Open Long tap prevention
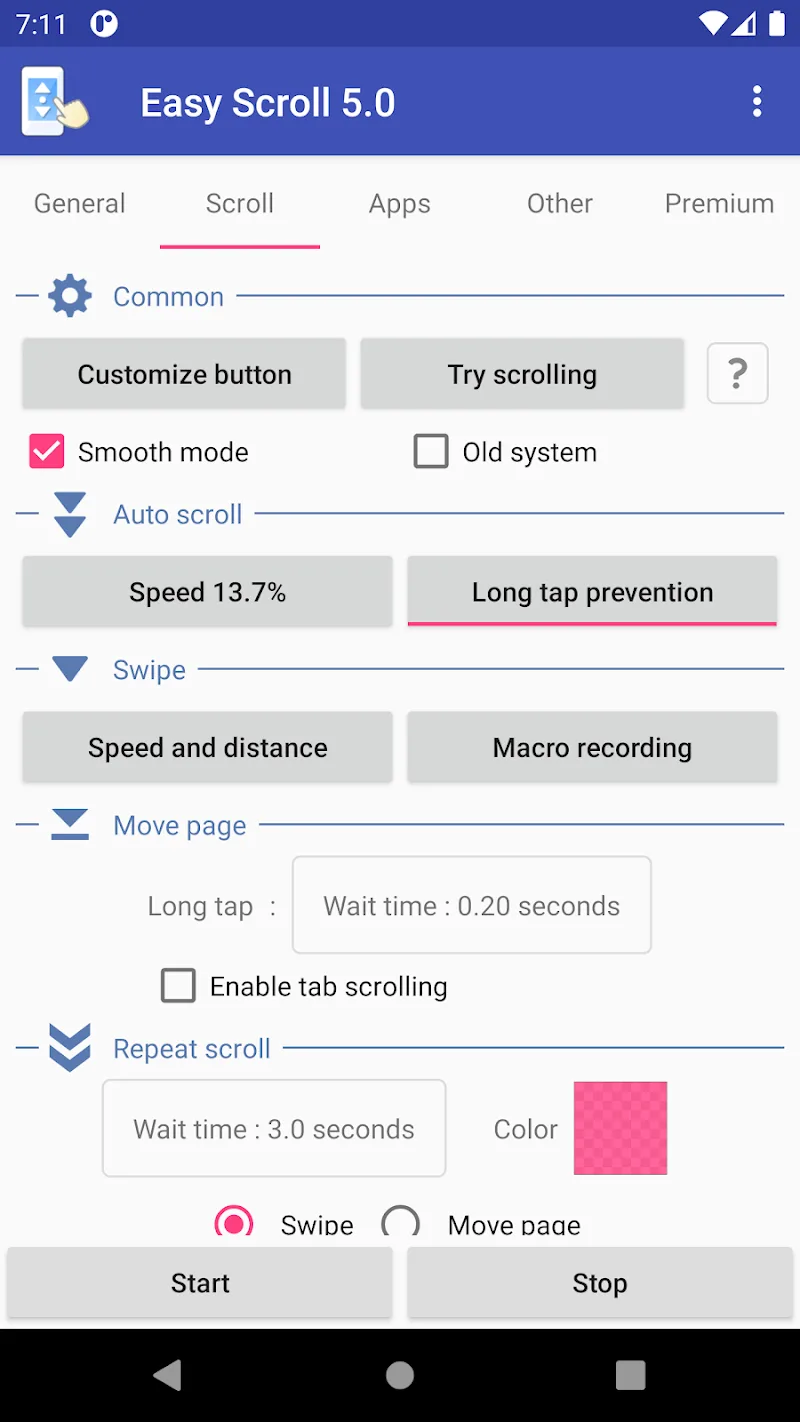The height and width of the screenshot is (1422, 800). pos(592,592)
